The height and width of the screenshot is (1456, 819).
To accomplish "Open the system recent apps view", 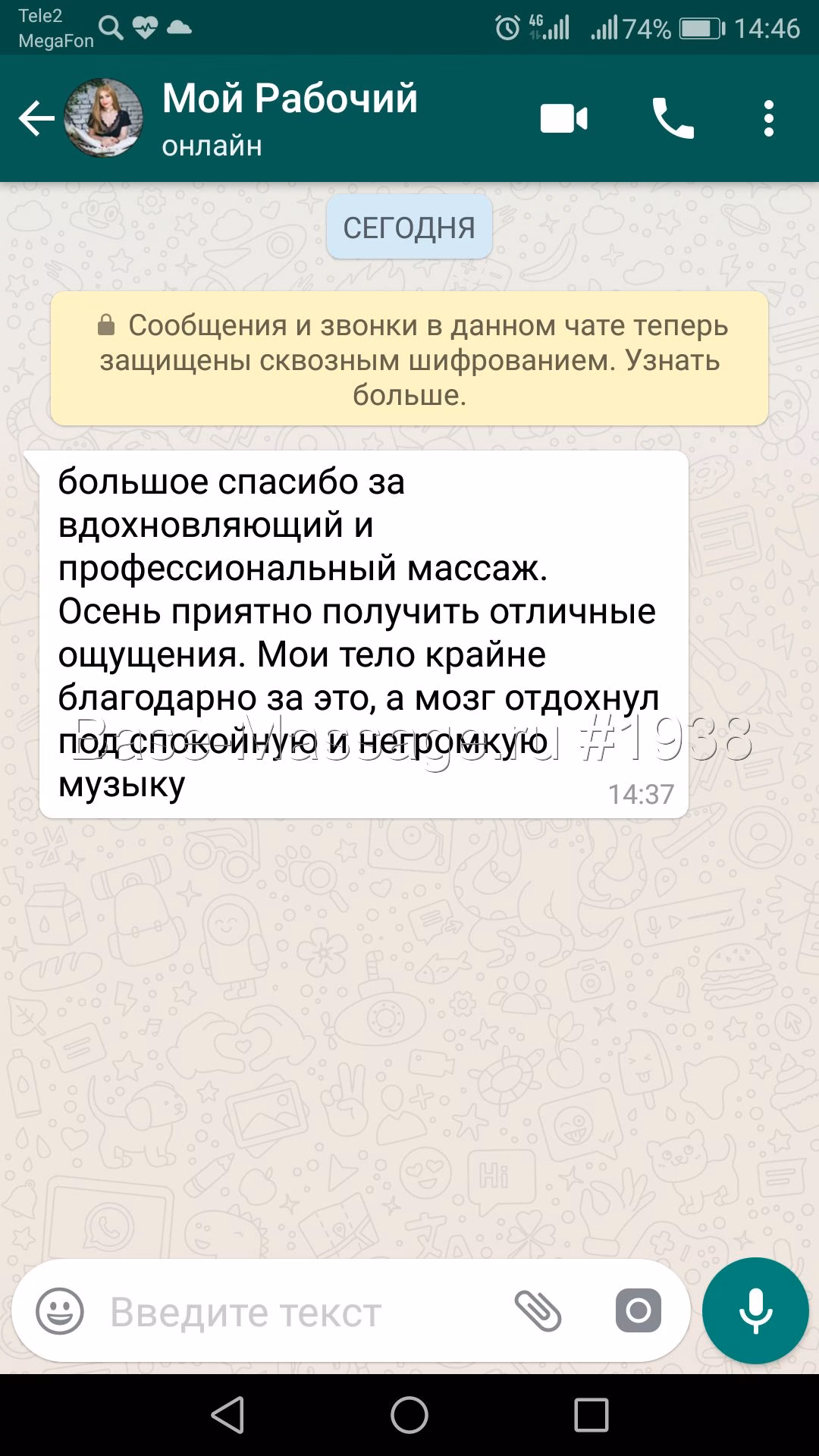I will (x=591, y=1415).
